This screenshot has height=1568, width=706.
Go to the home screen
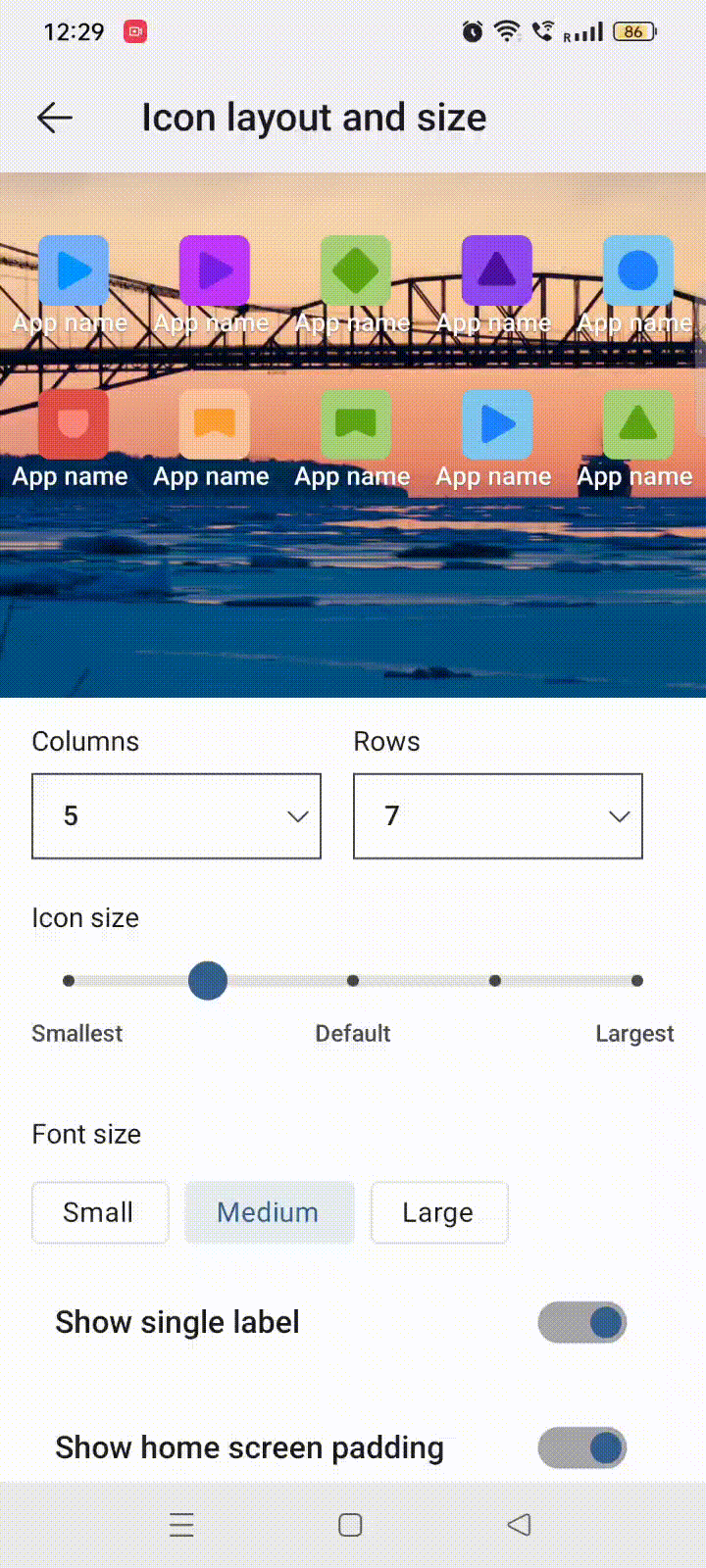[x=350, y=1525]
